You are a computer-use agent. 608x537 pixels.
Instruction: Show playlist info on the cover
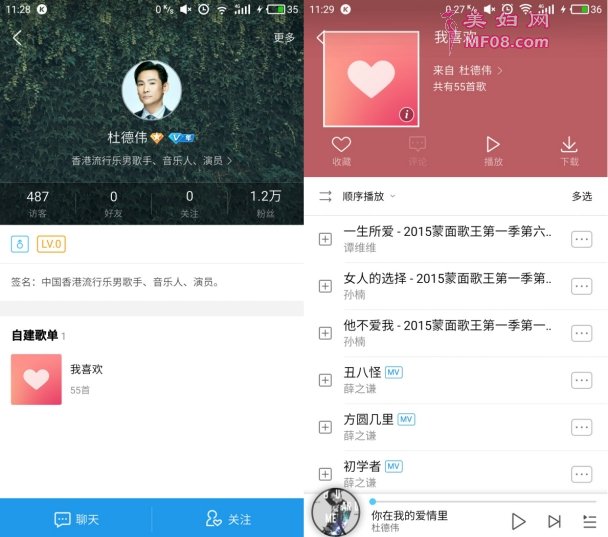(x=406, y=114)
